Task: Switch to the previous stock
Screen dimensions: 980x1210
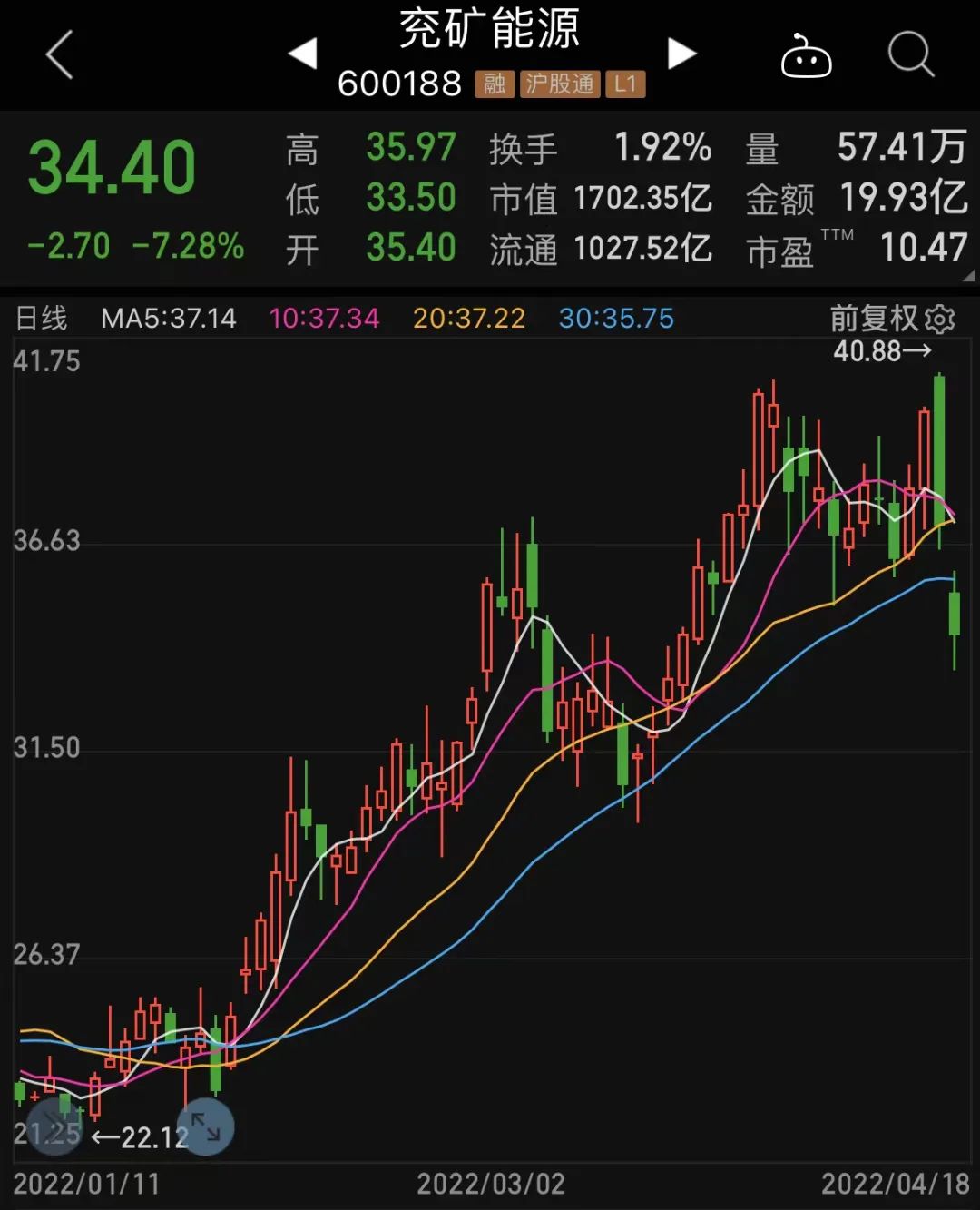Action: pos(303,54)
